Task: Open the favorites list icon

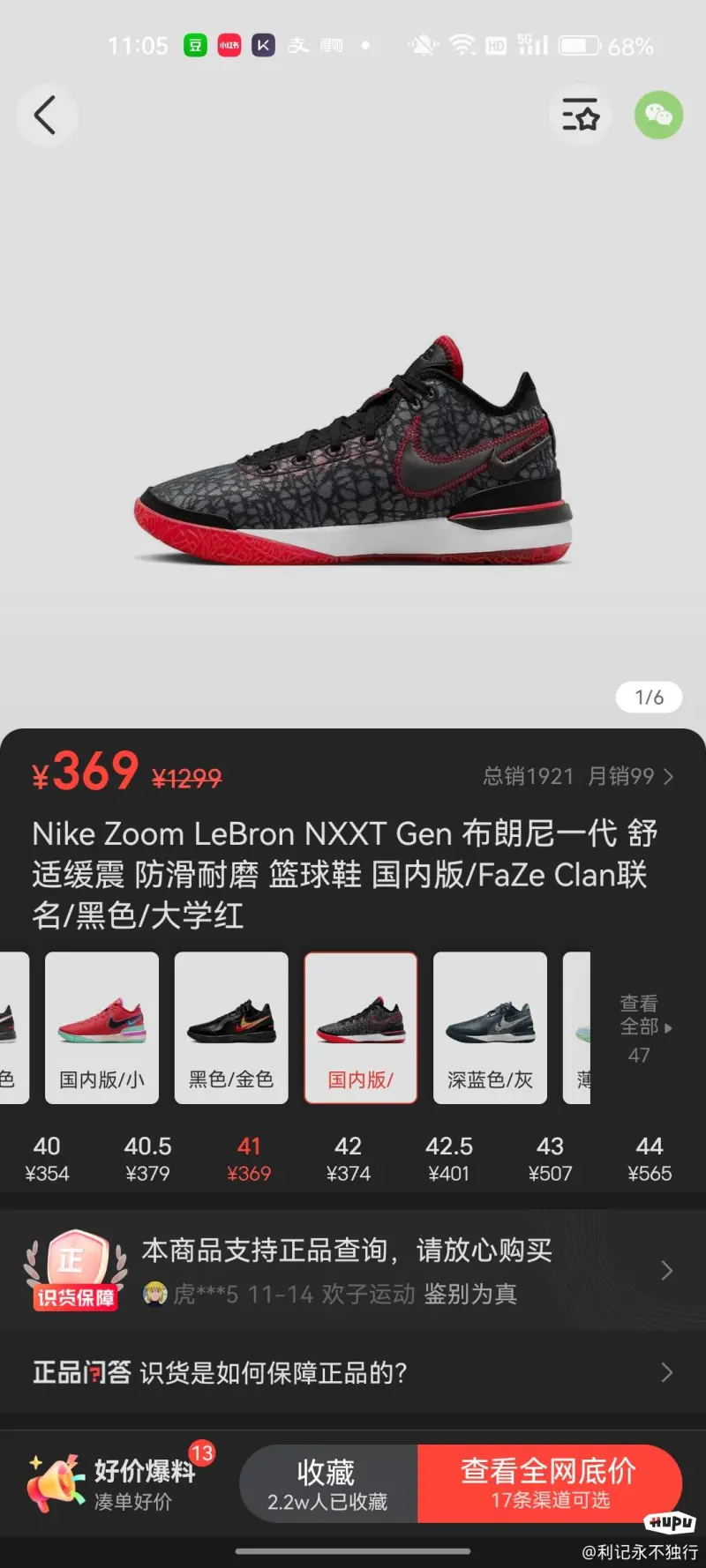Action: 580,116
